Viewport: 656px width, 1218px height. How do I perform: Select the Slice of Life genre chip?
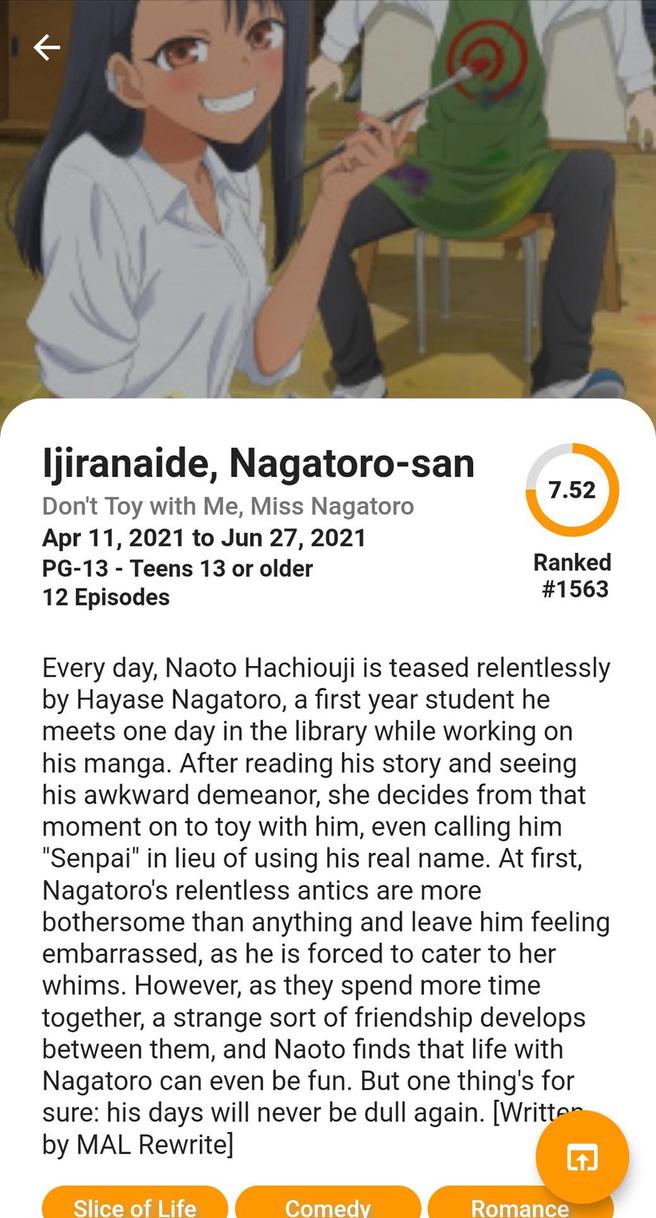coord(134,1205)
